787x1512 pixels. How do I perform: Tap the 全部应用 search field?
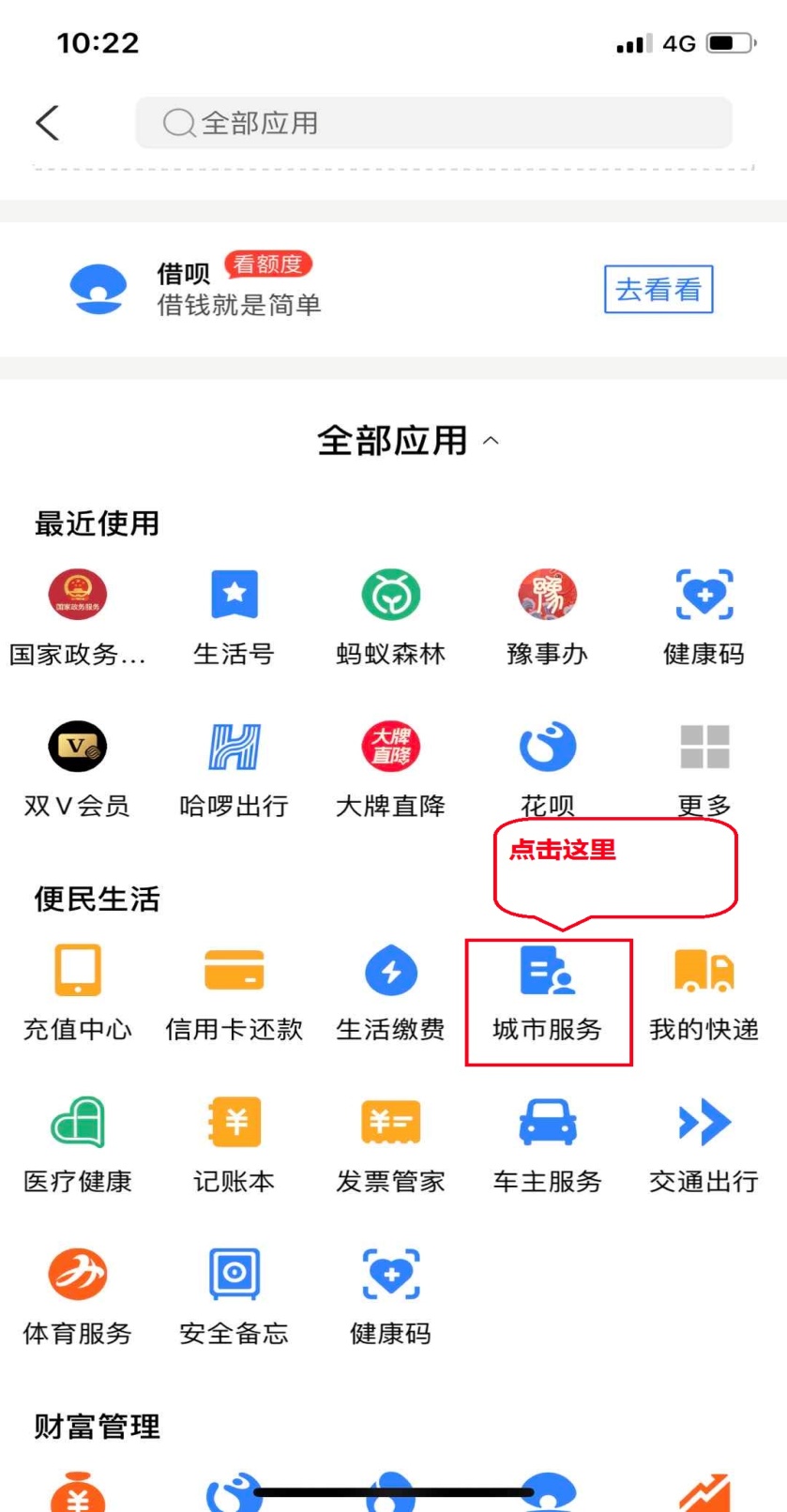coord(433,123)
